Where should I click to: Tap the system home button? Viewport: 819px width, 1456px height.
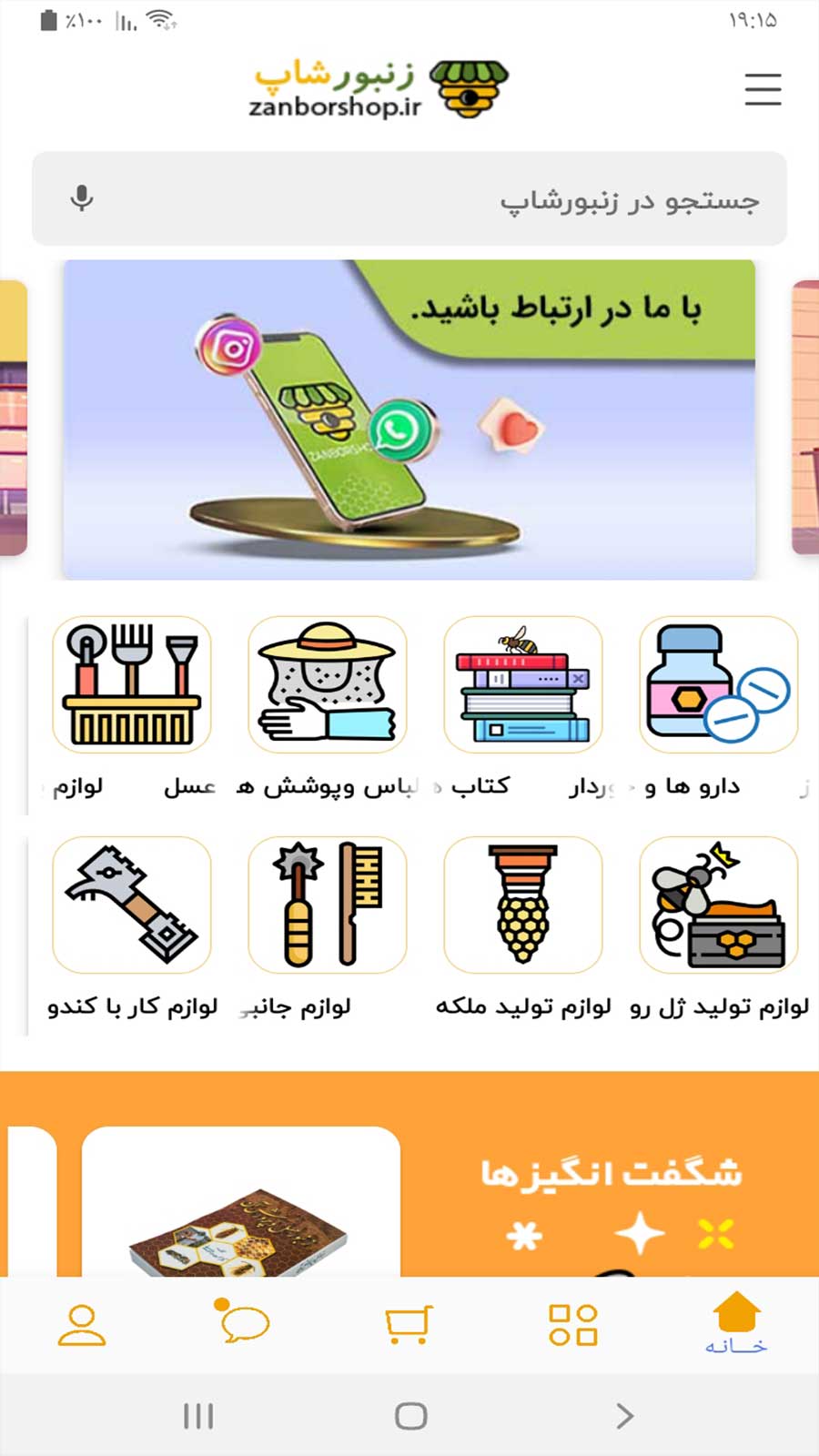(410, 1416)
